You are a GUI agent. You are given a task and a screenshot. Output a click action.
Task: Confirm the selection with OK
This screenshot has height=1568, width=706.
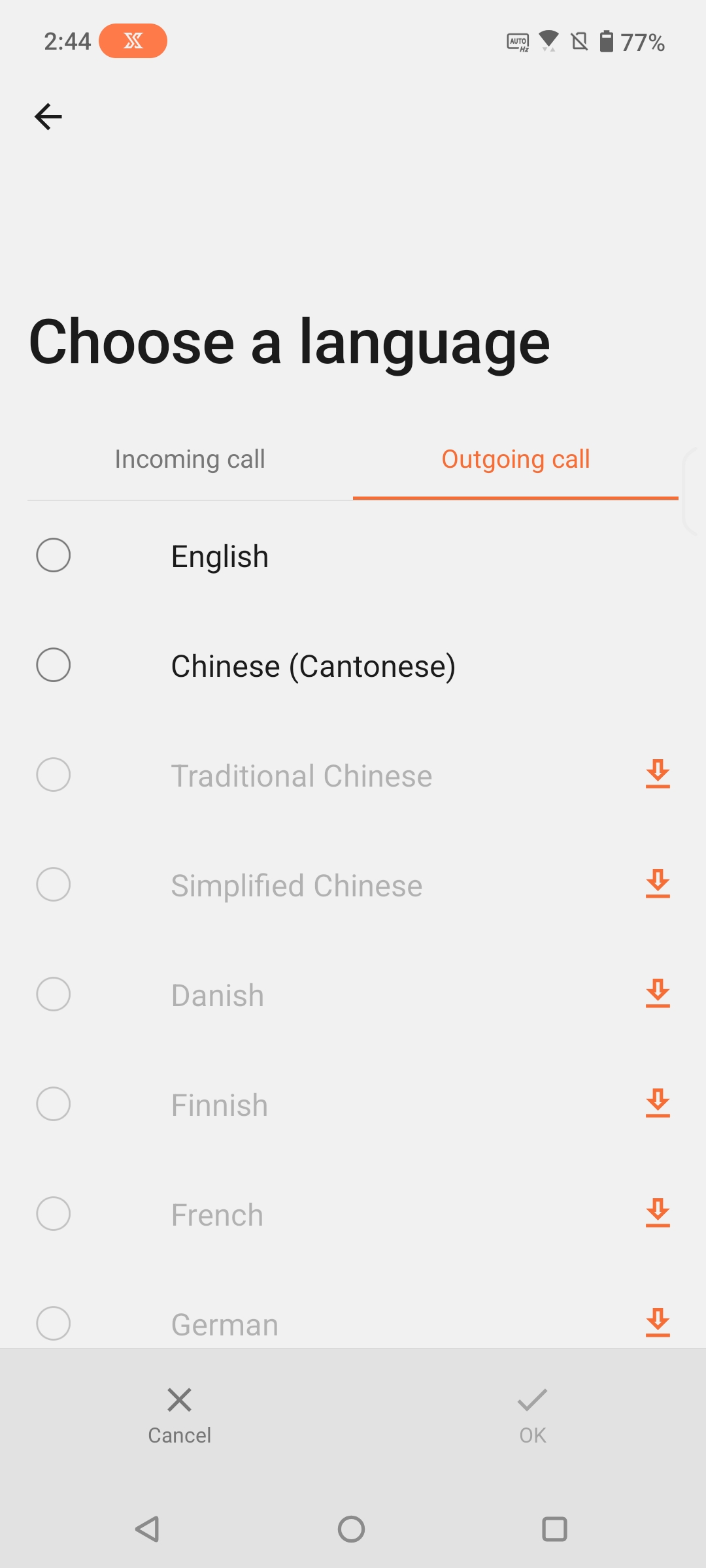(532, 1415)
